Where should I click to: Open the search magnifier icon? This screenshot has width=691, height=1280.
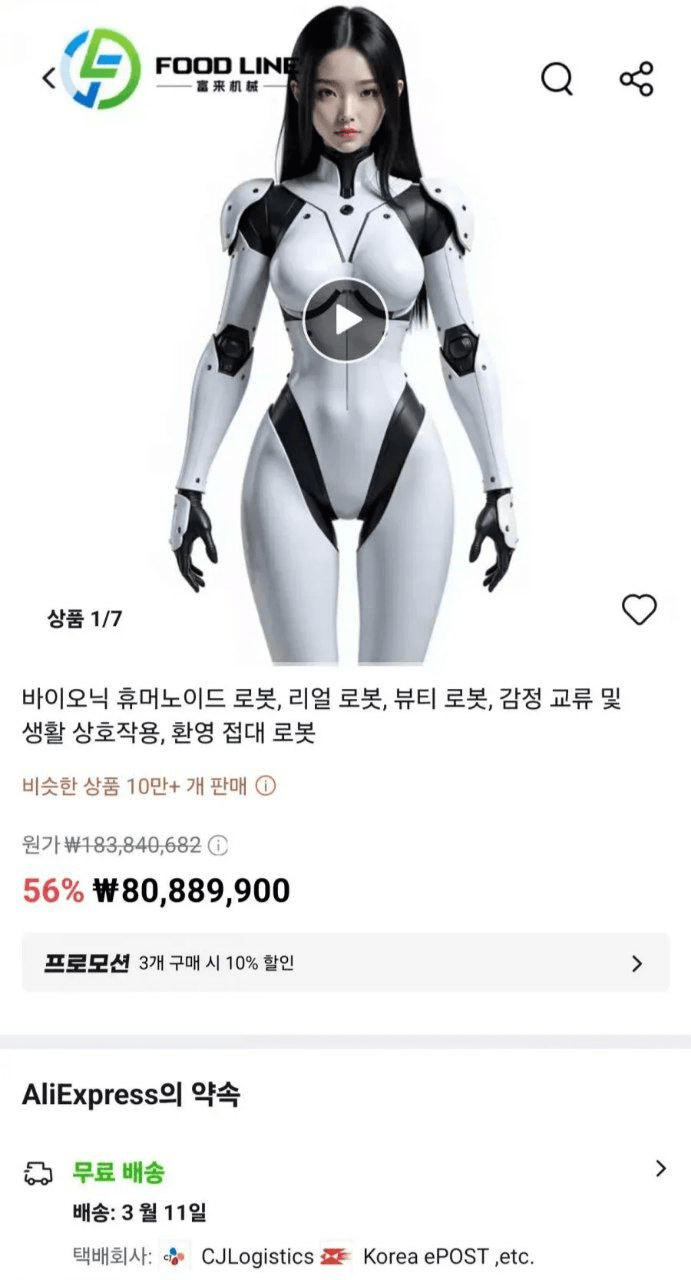557,78
